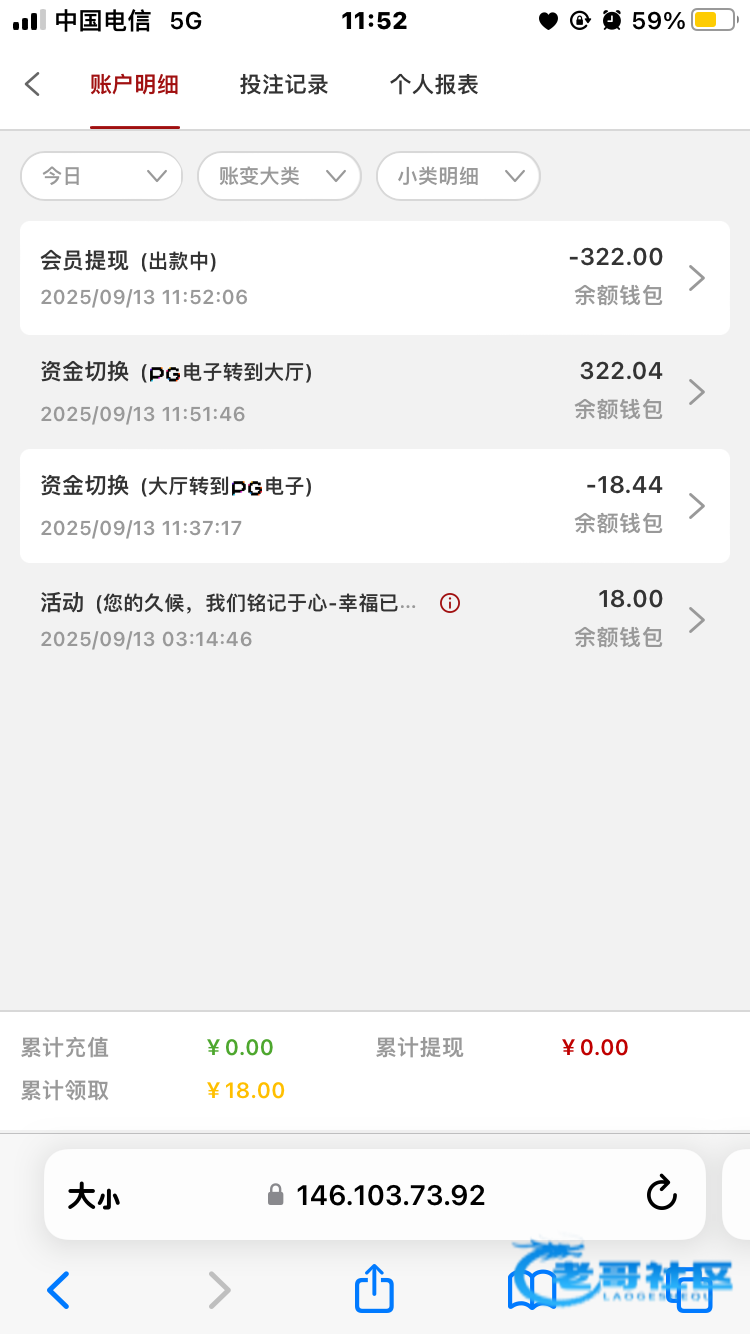This screenshot has height=1334, width=750.
Task: Open the 大小 page settings button
Action: [x=94, y=1196]
